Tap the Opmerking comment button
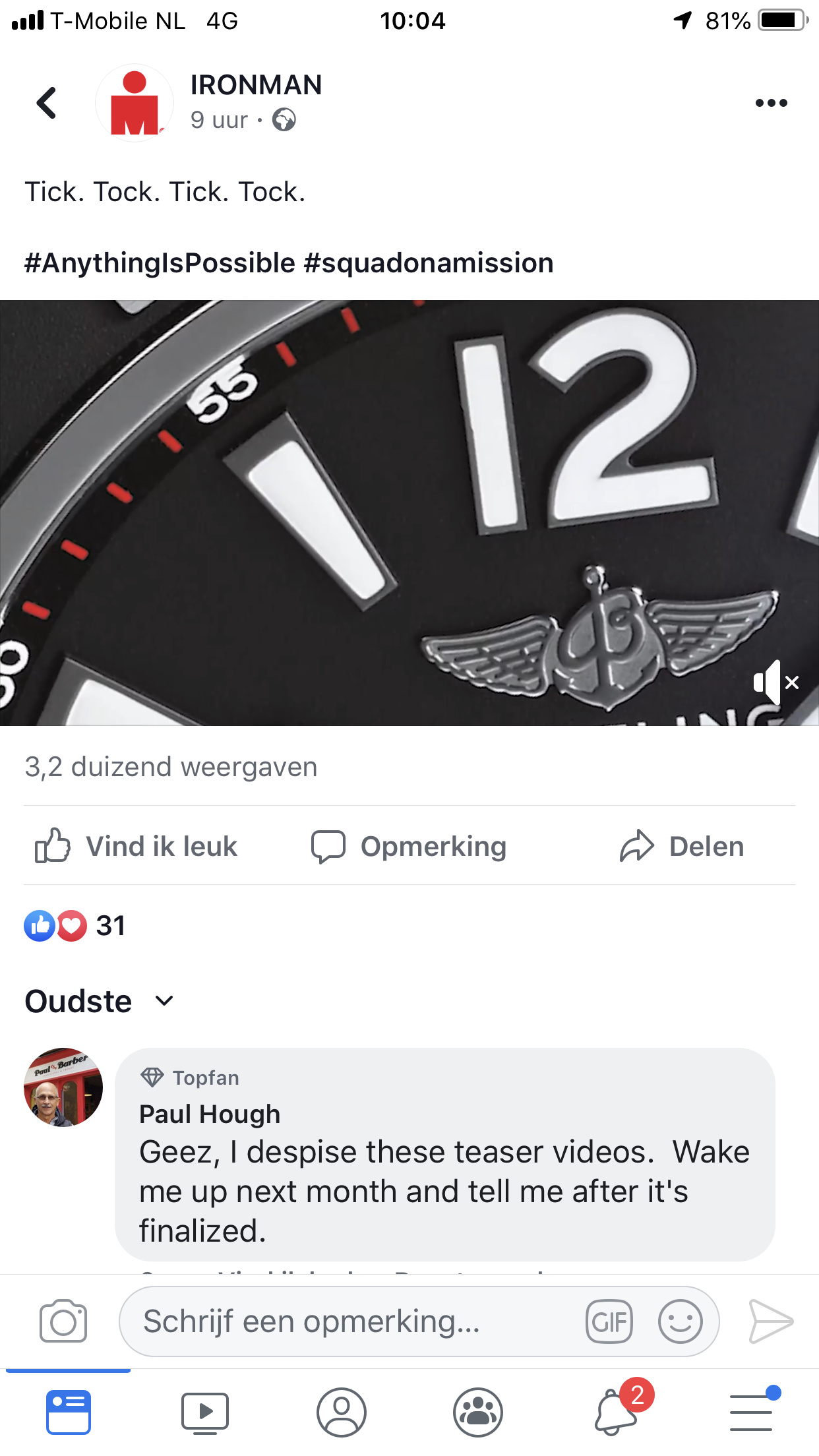The image size is (819, 1456). [409, 846]
